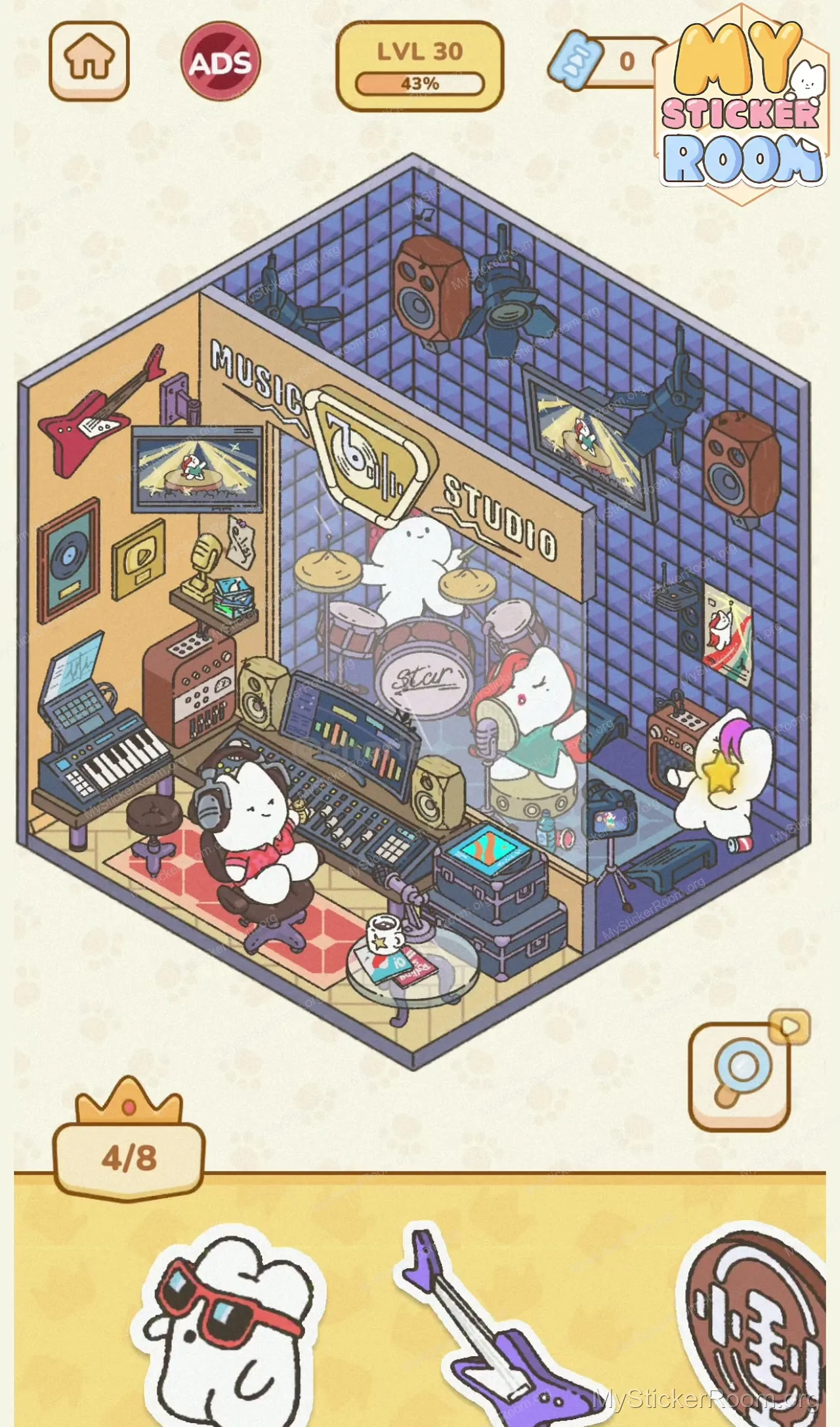
Task: Select the sunglasses character sticker
Action: pos(226,1332)
